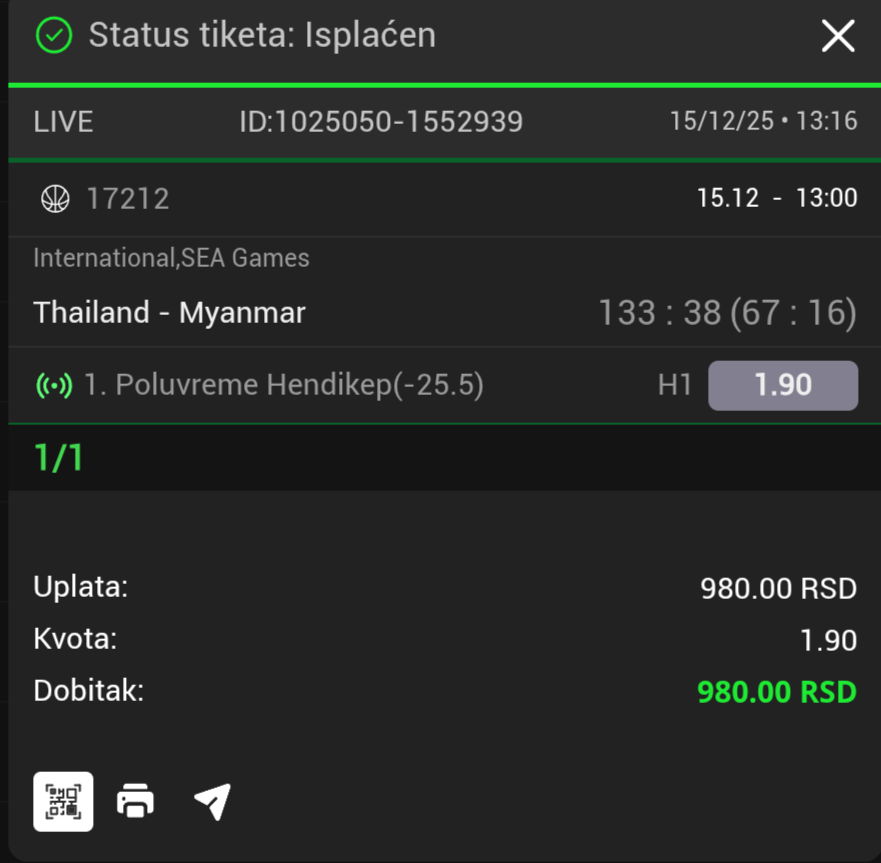This screenshot has height=863, width=881.
Task: Close the ticket status dialog
Action: tap(837, 37)
